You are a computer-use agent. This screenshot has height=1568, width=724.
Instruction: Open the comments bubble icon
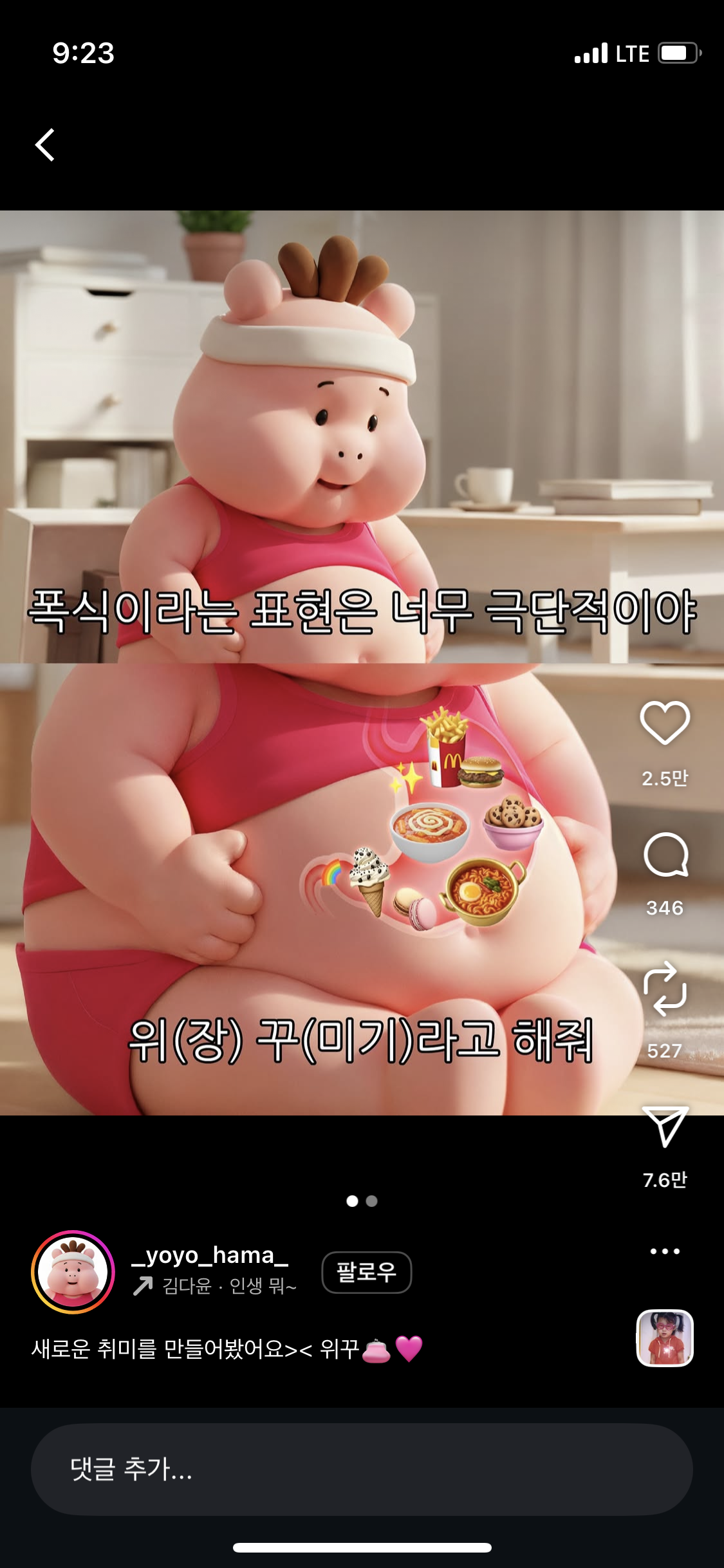point(665,855)
